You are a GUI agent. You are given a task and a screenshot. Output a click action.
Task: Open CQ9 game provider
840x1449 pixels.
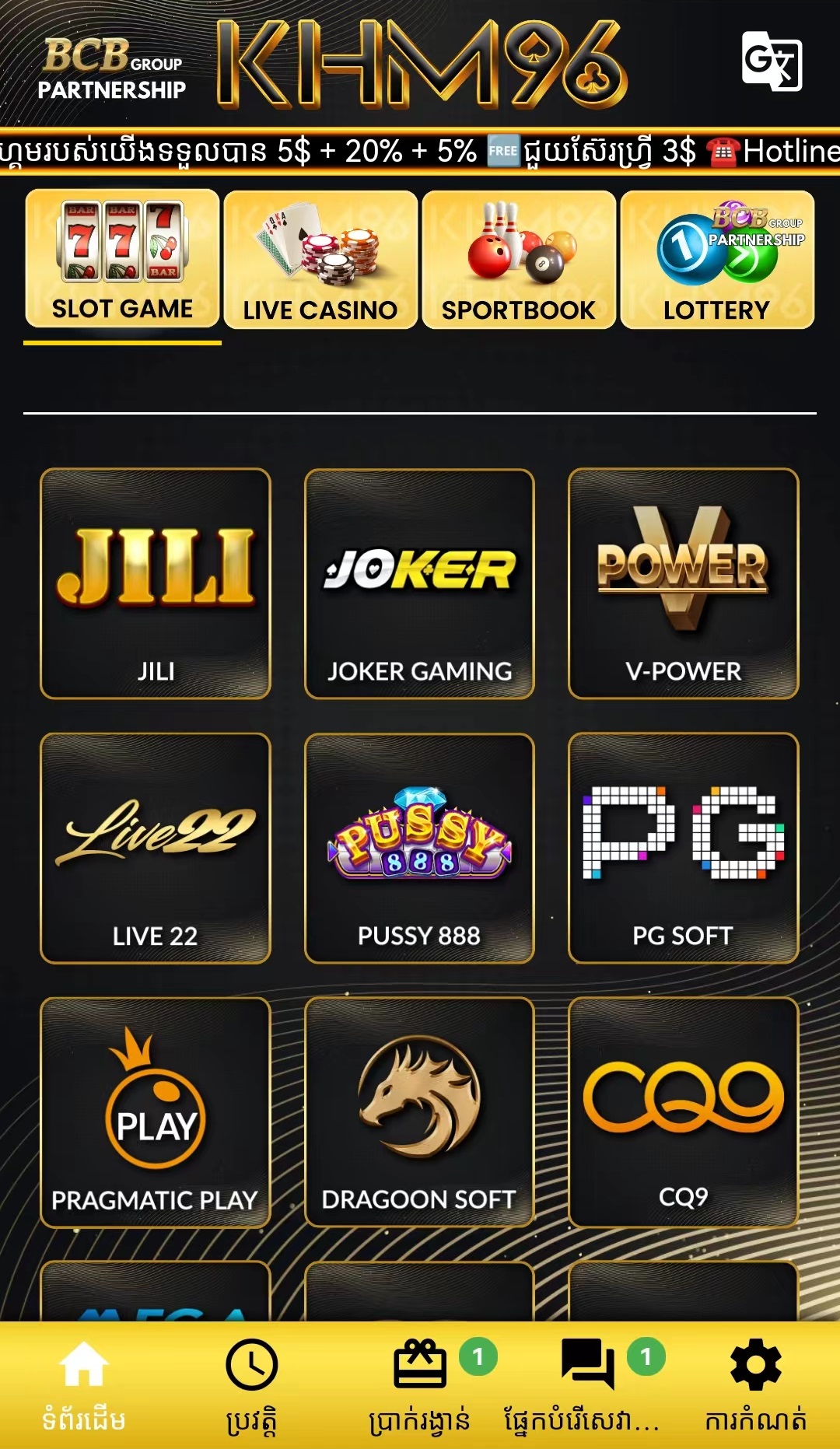[683, 1112]
